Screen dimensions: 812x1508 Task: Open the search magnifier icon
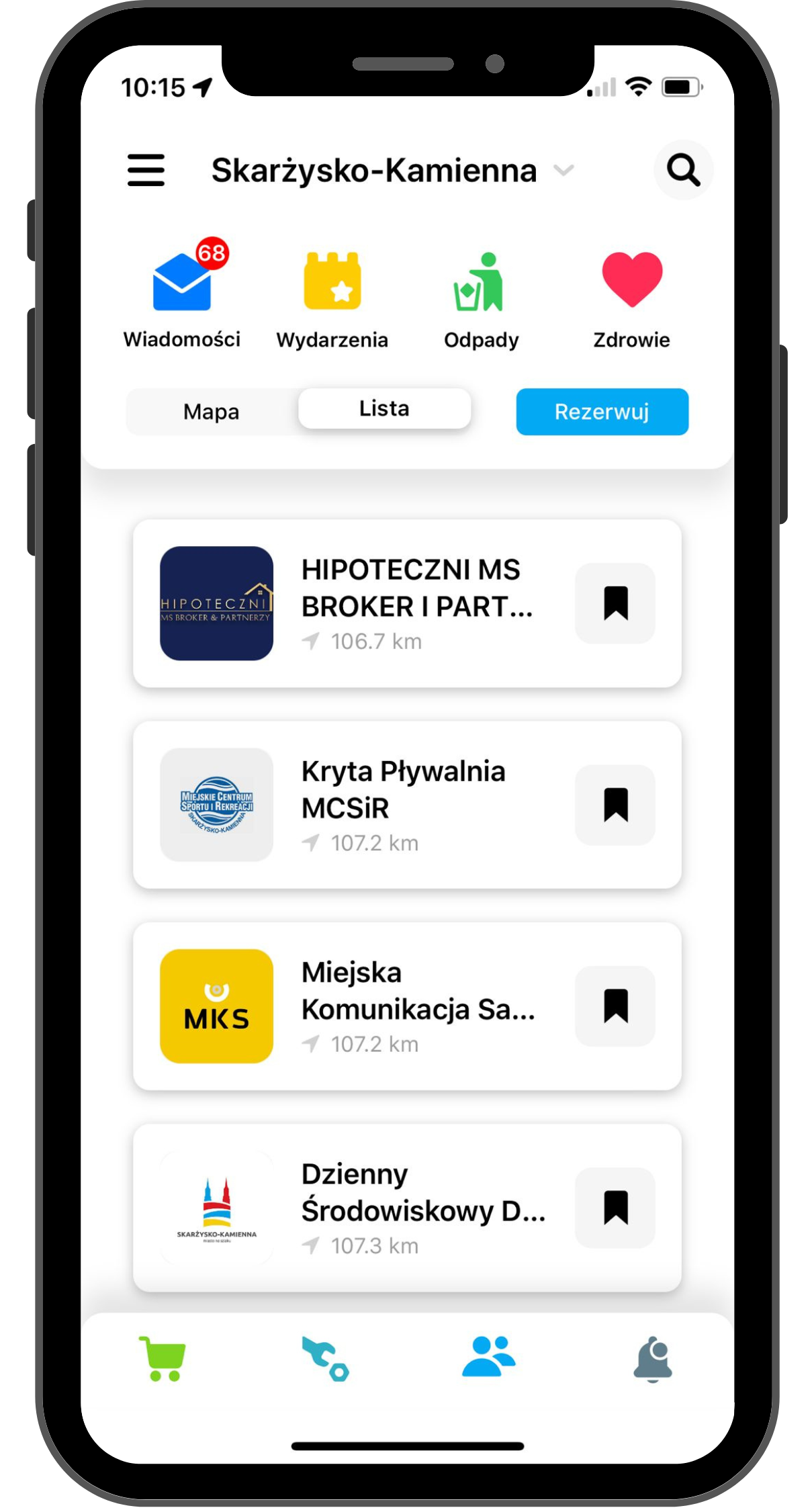683,170
